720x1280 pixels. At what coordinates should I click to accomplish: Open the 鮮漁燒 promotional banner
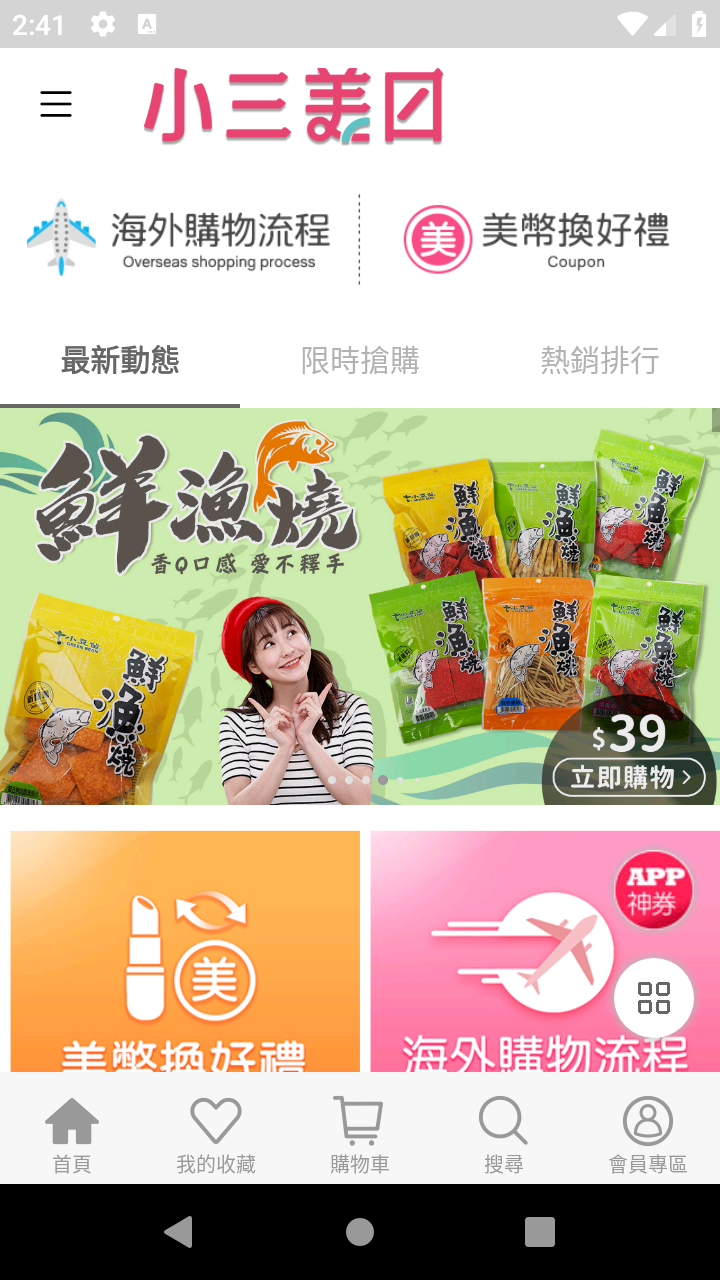pyautogui.click(x=360, y=606)
